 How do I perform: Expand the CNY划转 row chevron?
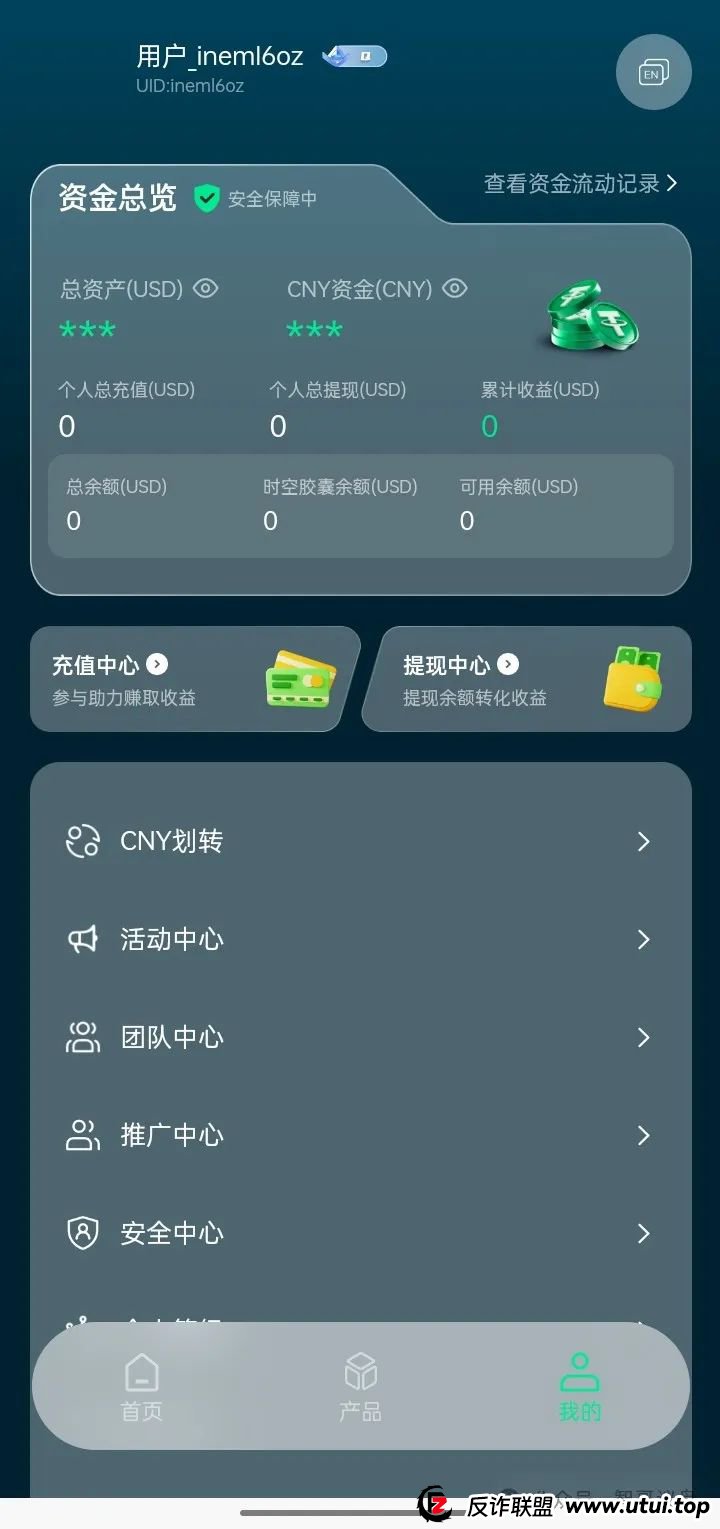(x=643, y=841)
